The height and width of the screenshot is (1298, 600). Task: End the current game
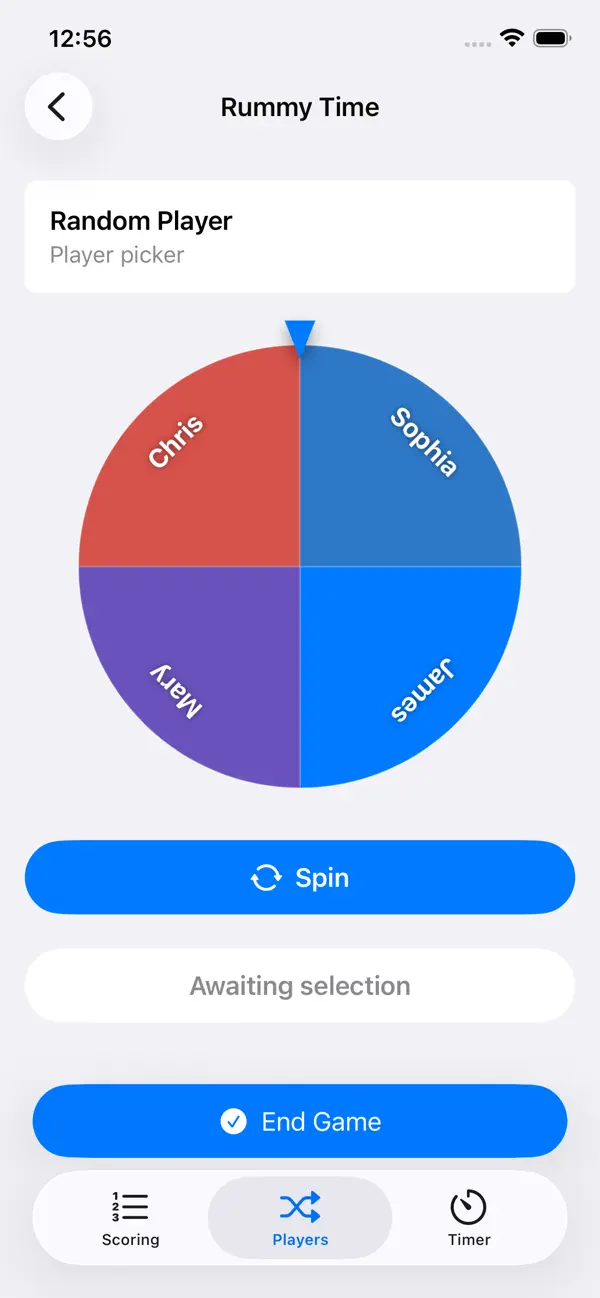[x=300, y=1121]
